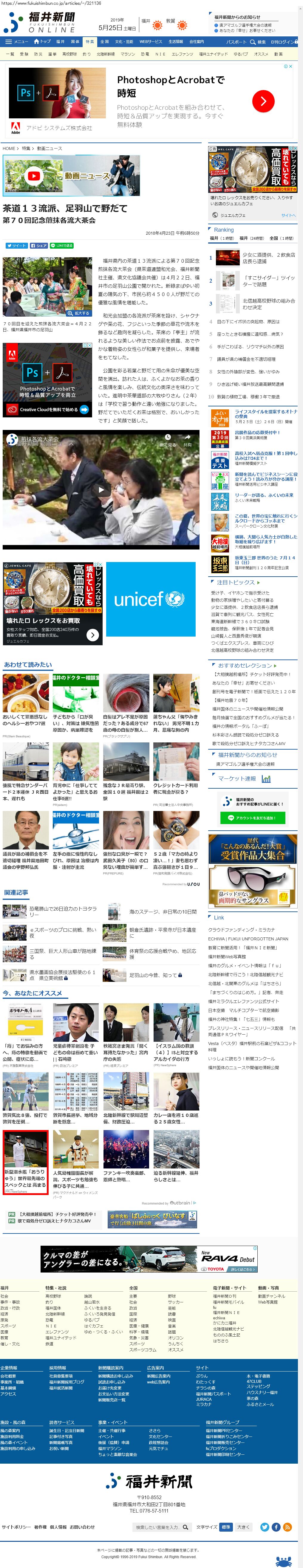Open the footer Twitter icon

(265, 1527)
